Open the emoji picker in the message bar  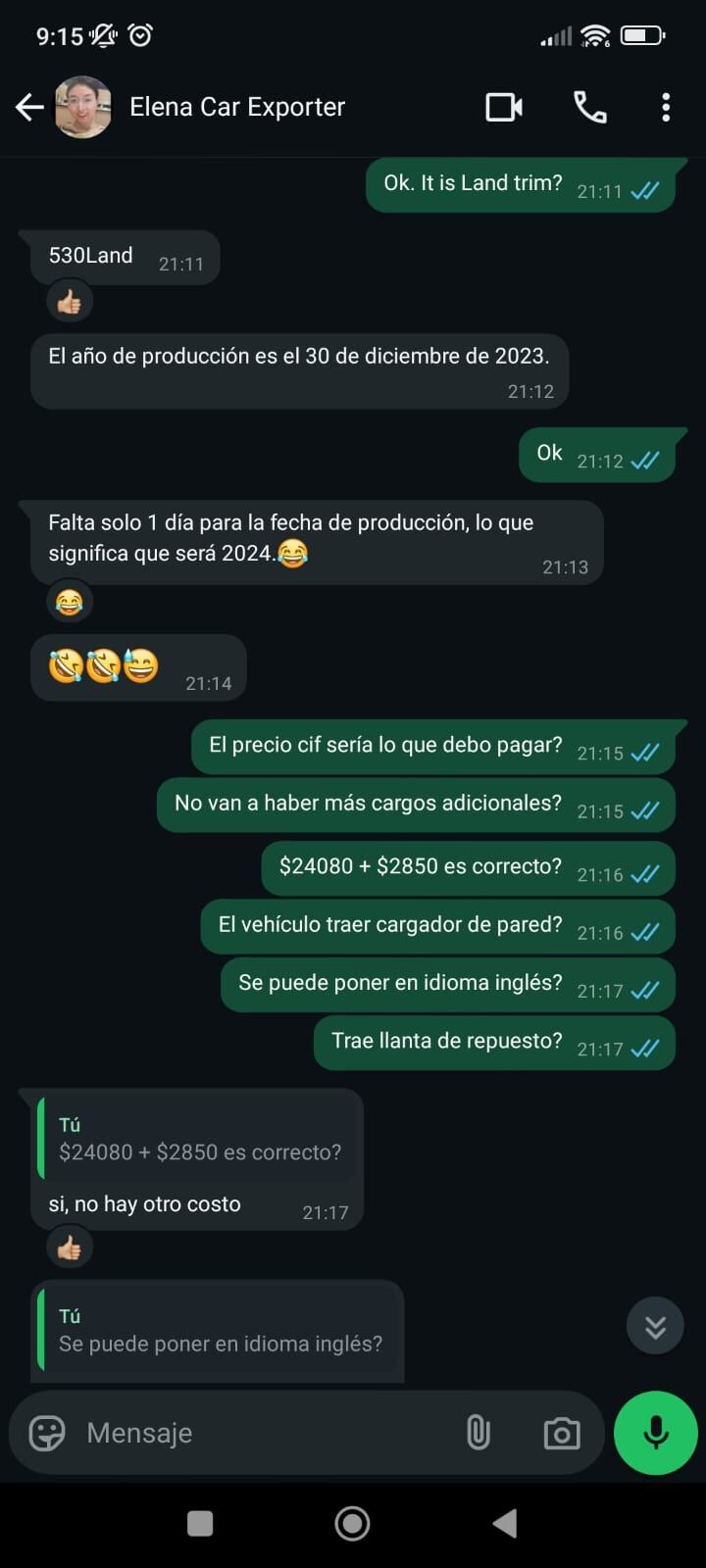(x=44, y=1432)
